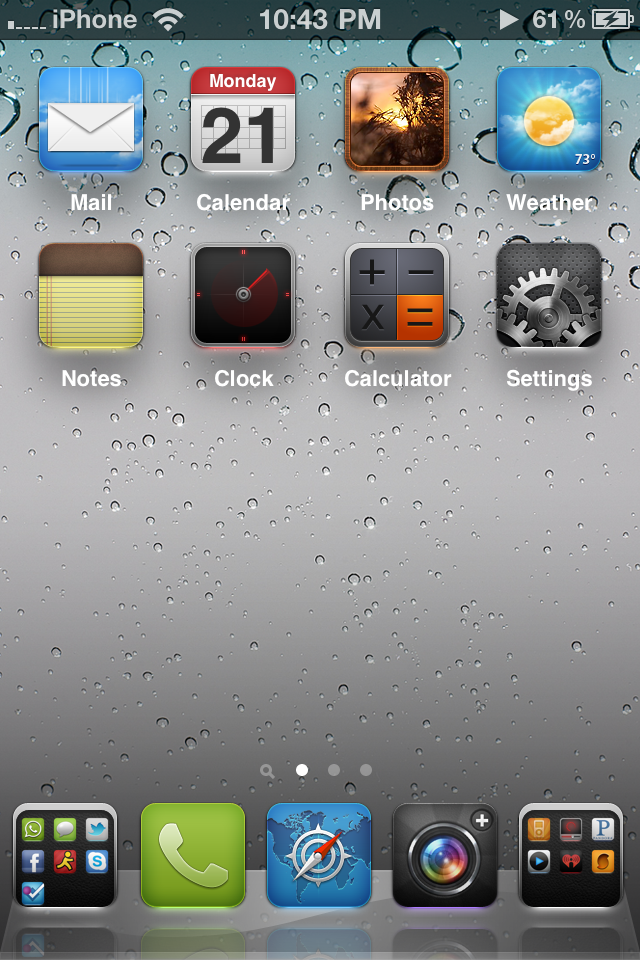Open the Notes app
The width and height of the screenshot is (640, 960).
pyautogui.click(x=91, y=296)
